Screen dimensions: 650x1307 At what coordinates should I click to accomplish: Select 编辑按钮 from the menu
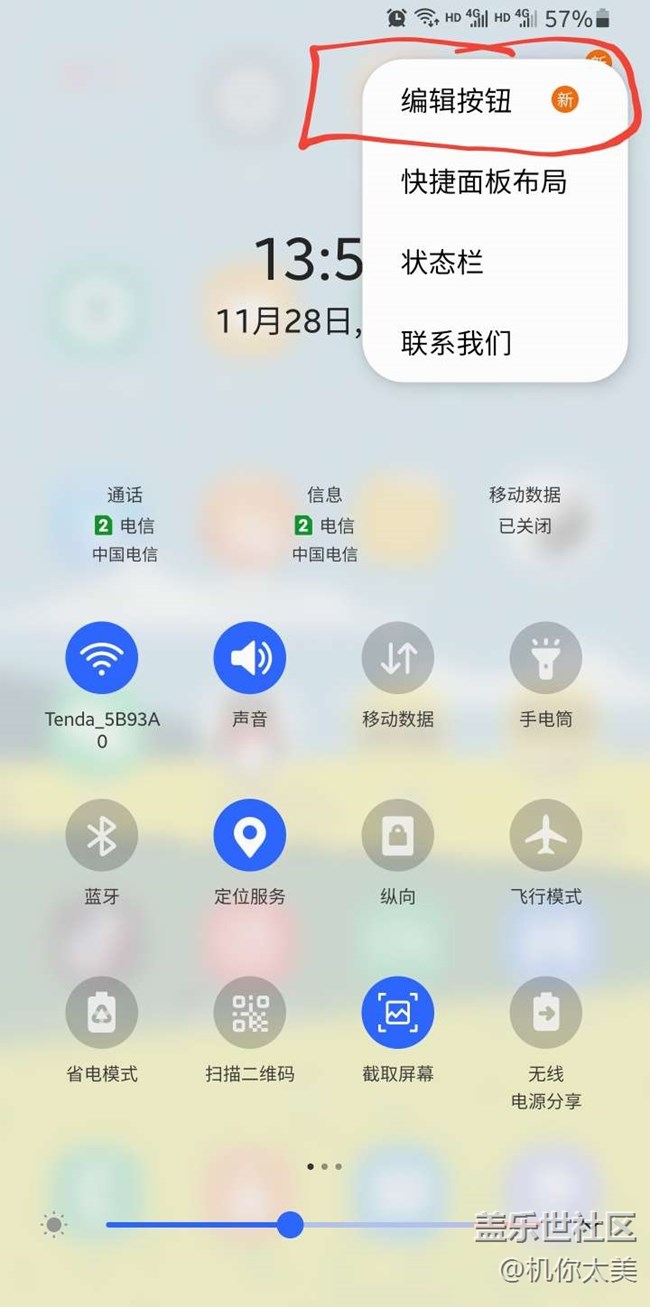(x=457, y=101)
